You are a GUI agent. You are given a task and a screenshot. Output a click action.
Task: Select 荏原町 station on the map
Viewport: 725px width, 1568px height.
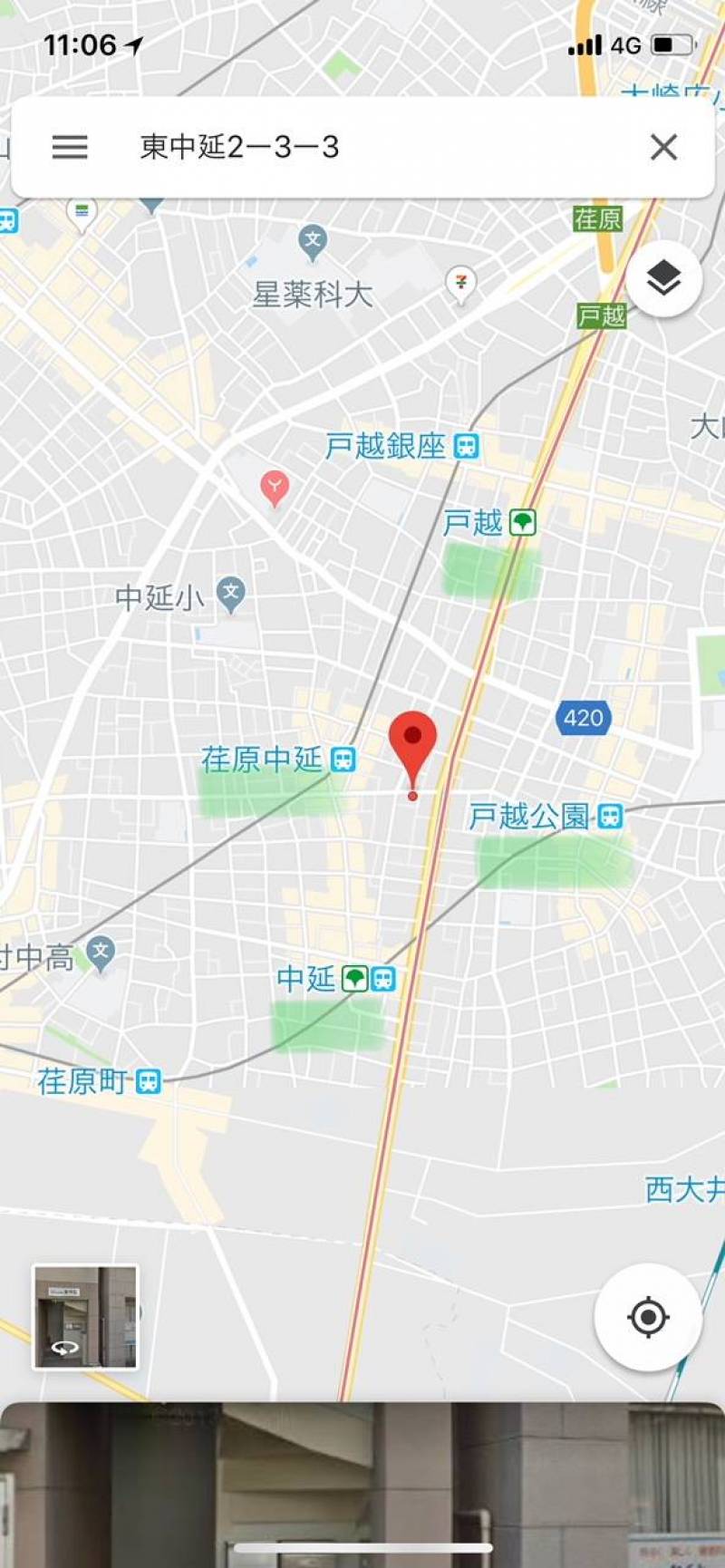[x=149, y=1081]
